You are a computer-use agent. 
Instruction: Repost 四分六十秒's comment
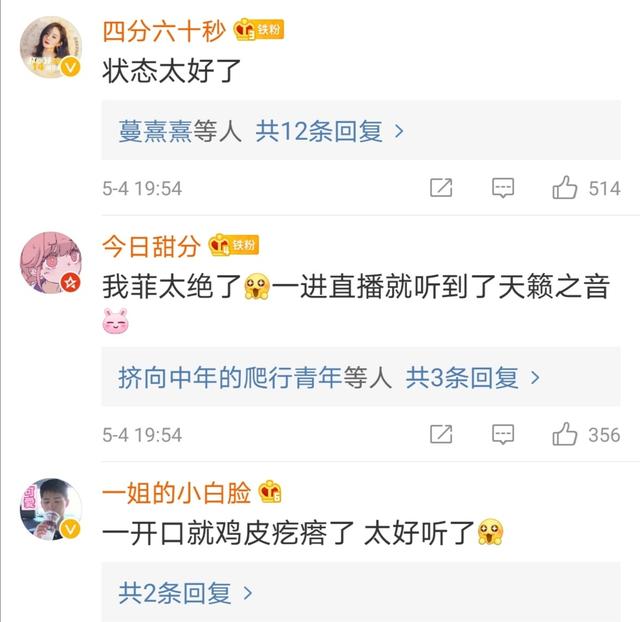(x=440, y=188)
